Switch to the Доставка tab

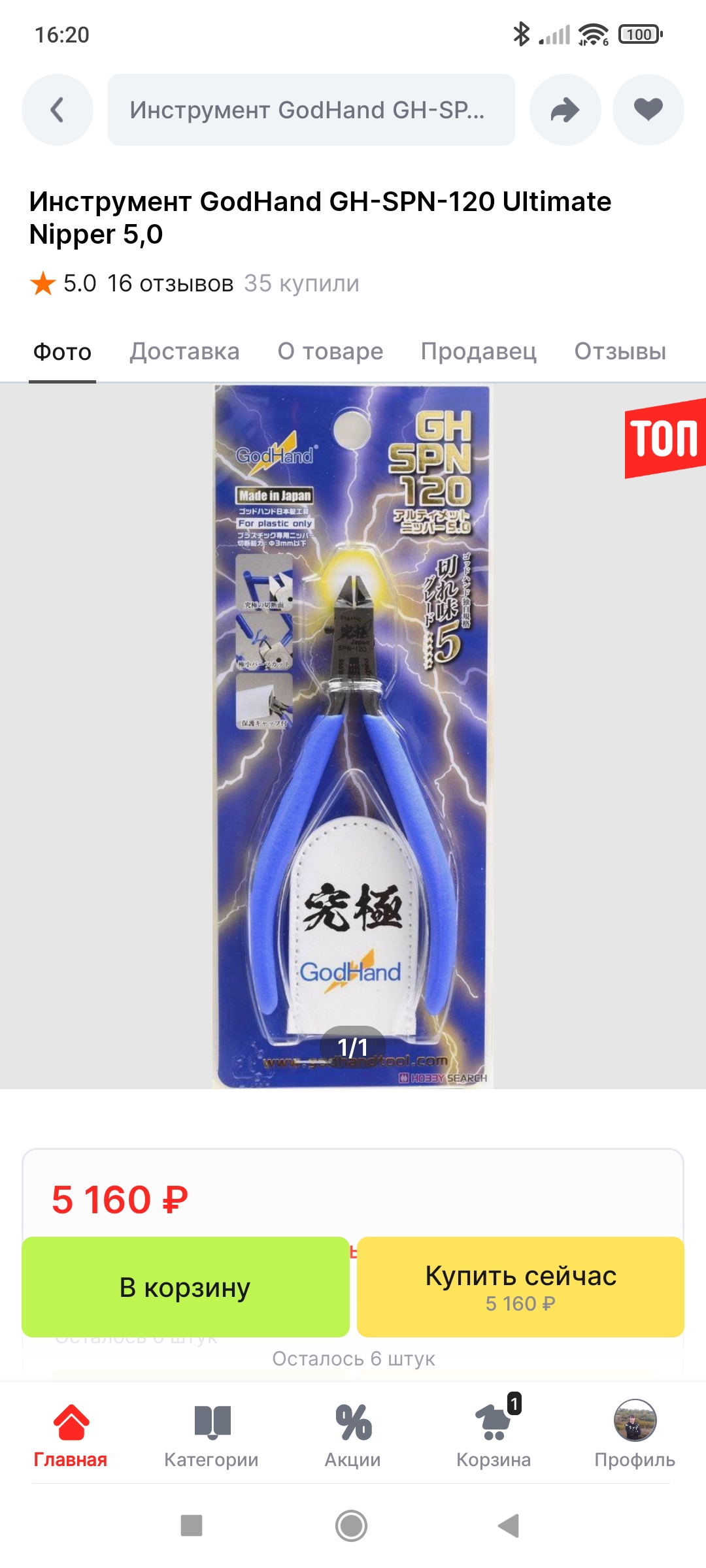[185, 351]
